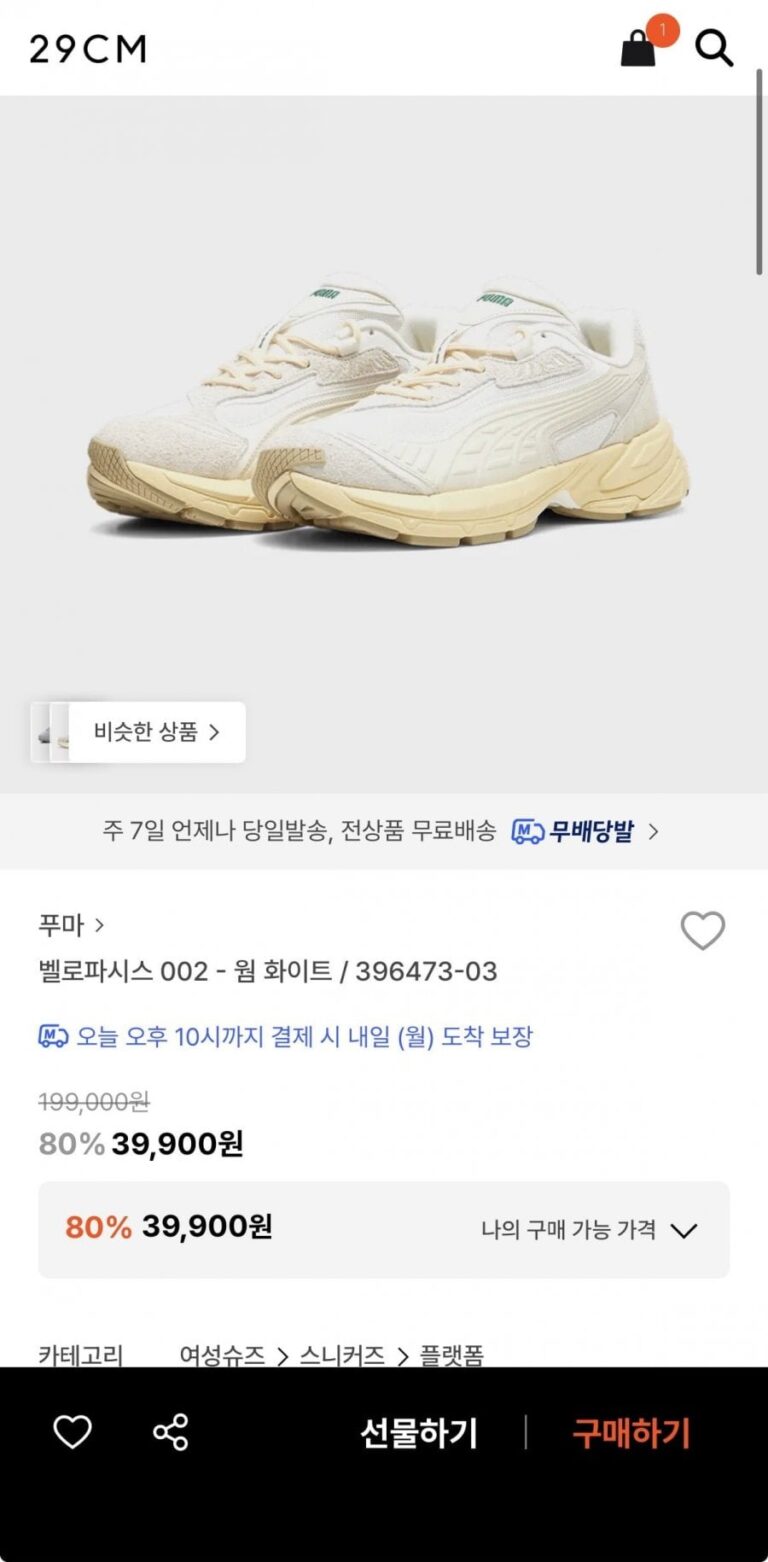
Task: Expand 나의 구매 가능 가격 details
Action: coord(589,1229)
